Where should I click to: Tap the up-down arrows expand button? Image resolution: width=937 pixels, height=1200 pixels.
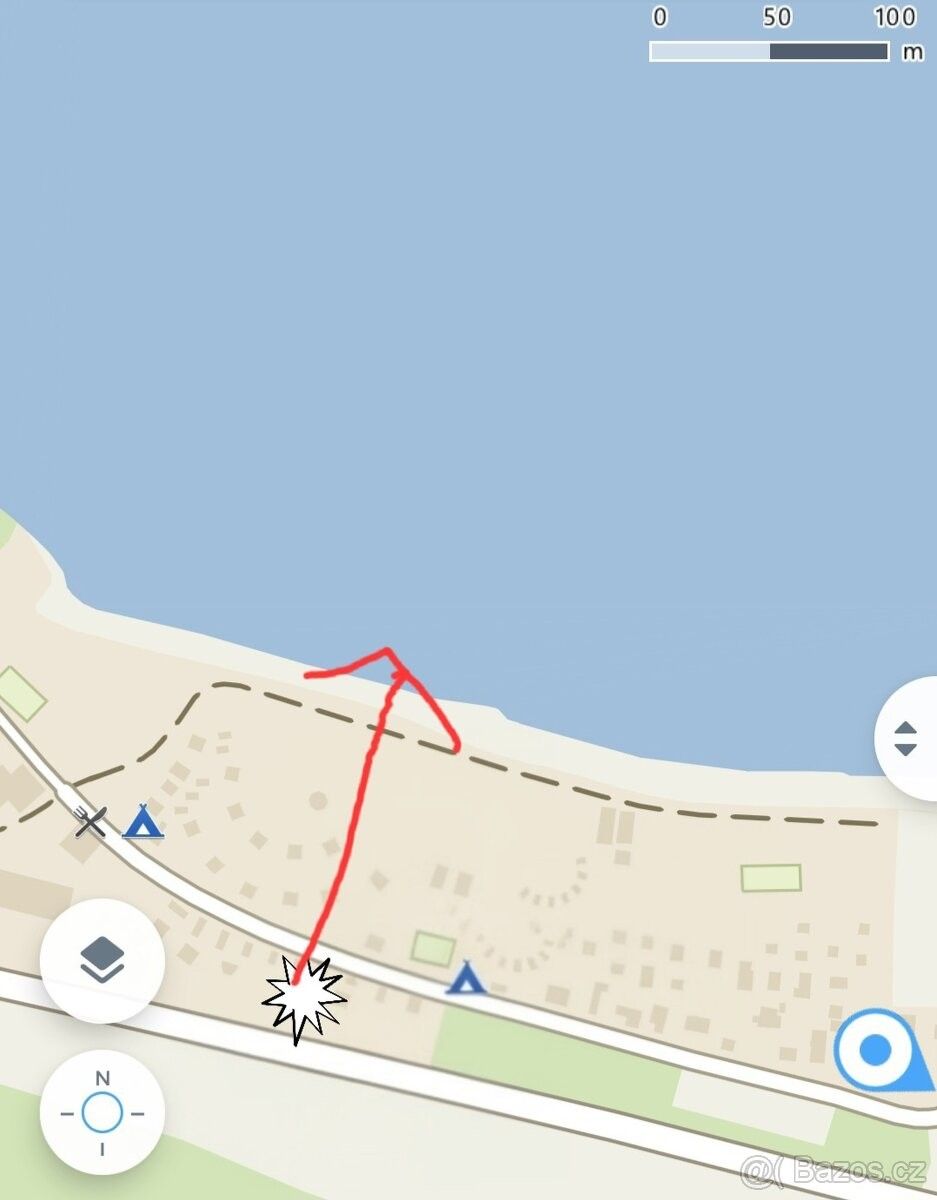(905, 738)
